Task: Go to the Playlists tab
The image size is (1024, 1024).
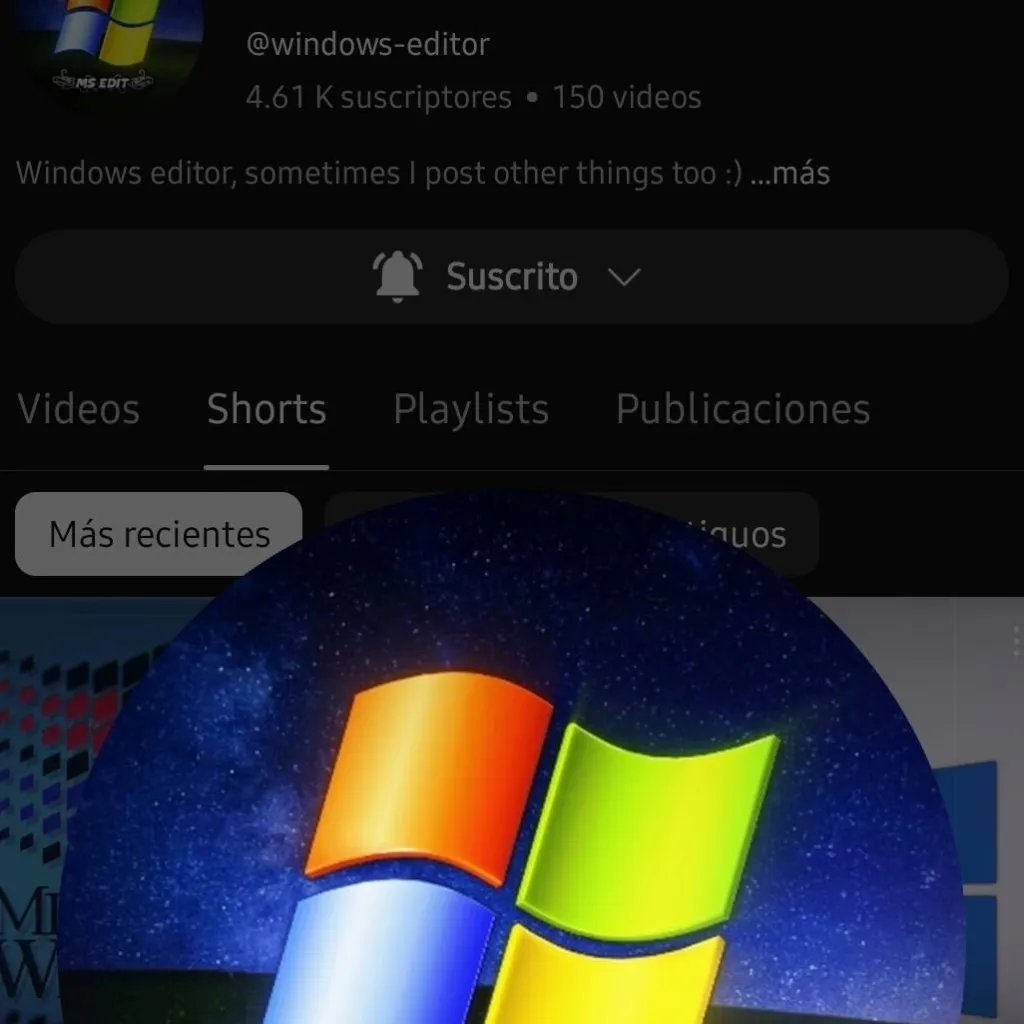Action: 470,409
